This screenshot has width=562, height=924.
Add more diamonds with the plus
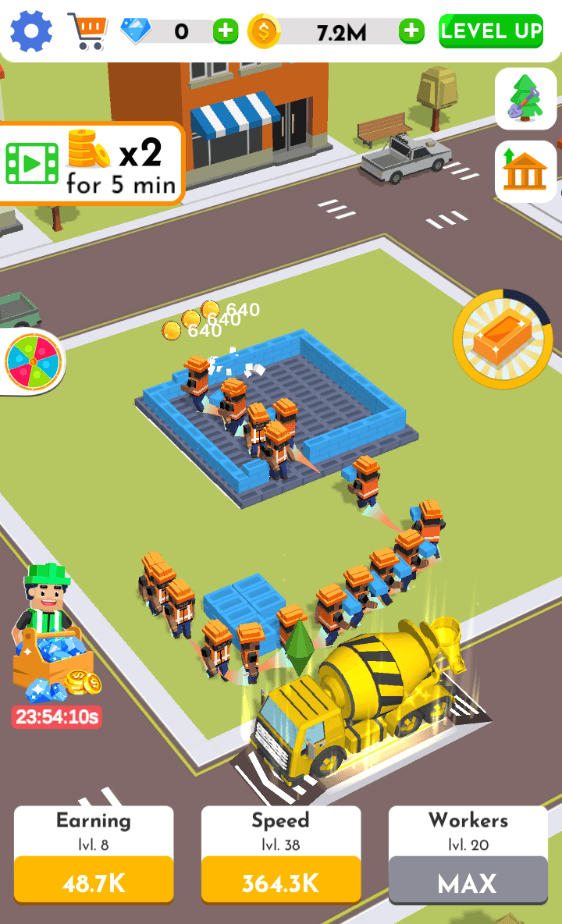pyautogui.click(x=225, y=31)
